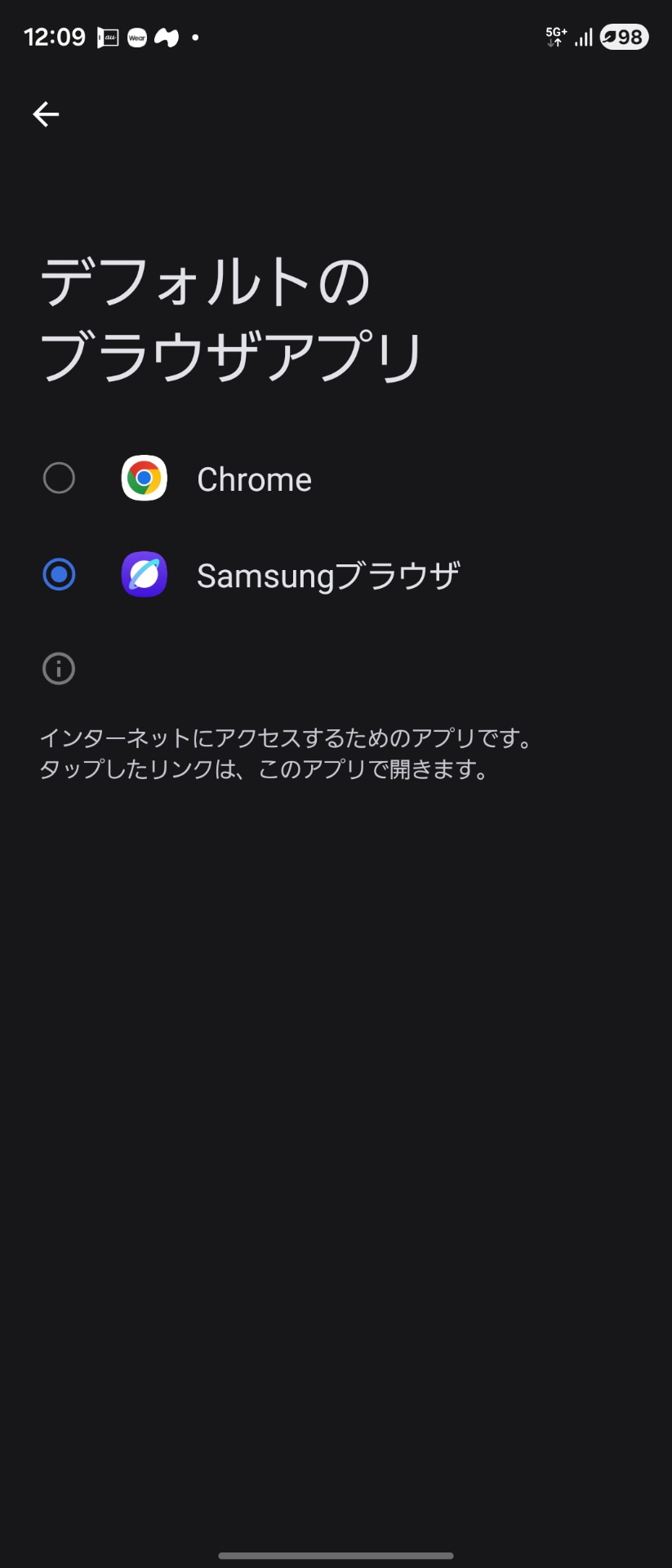Tap the navigation handle at the bottom
The width and height of the screenshot is (672, 1568).
click(x=336, y=1555)
